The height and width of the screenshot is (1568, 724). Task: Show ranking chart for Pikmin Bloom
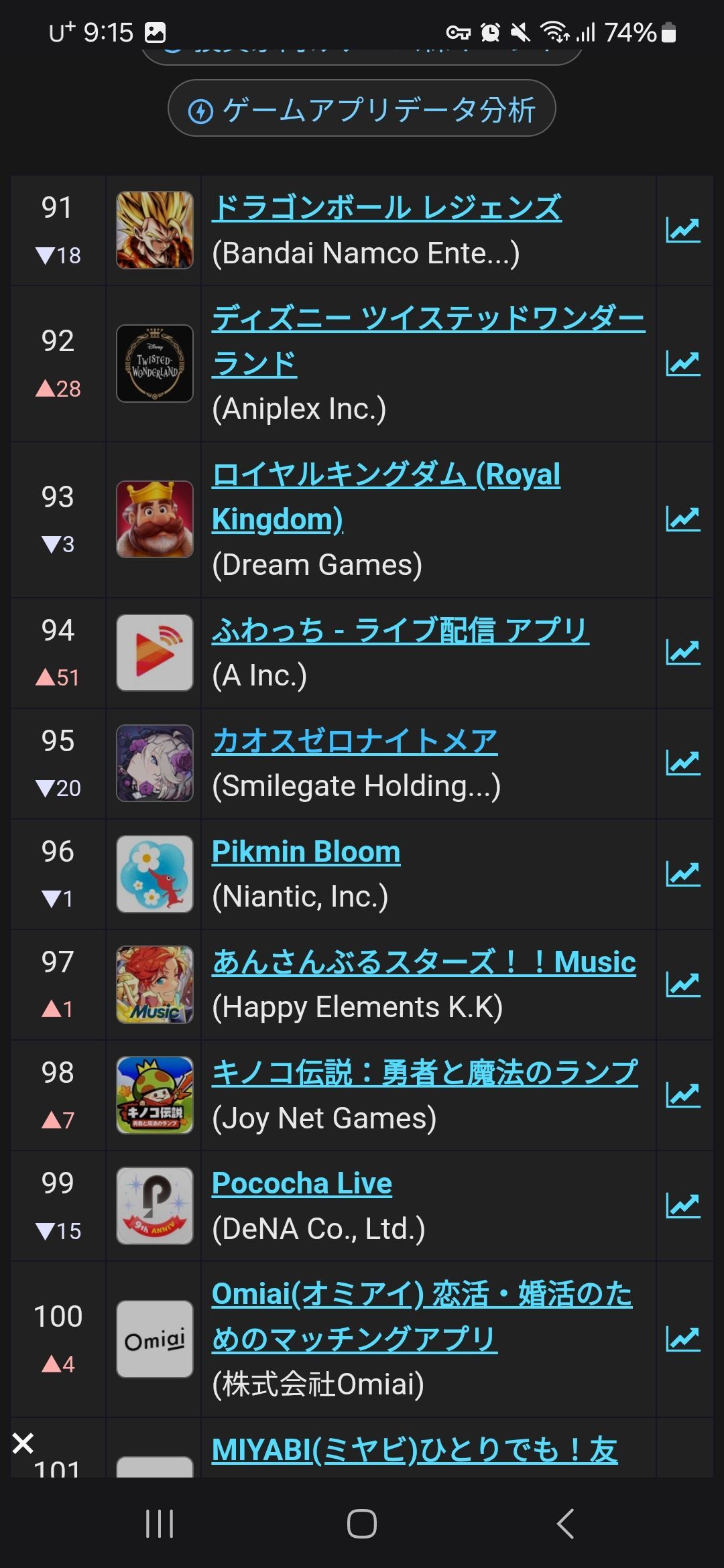682,874
